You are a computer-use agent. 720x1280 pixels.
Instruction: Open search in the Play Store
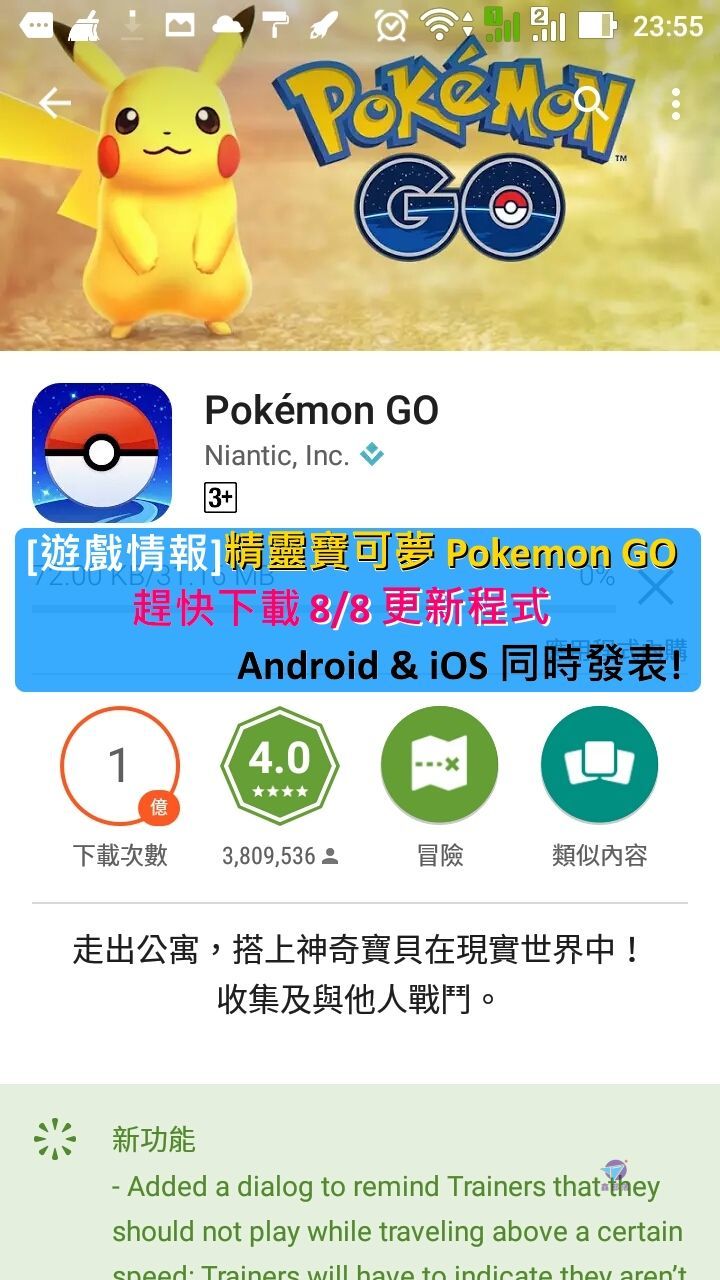(x=591, y=103)
